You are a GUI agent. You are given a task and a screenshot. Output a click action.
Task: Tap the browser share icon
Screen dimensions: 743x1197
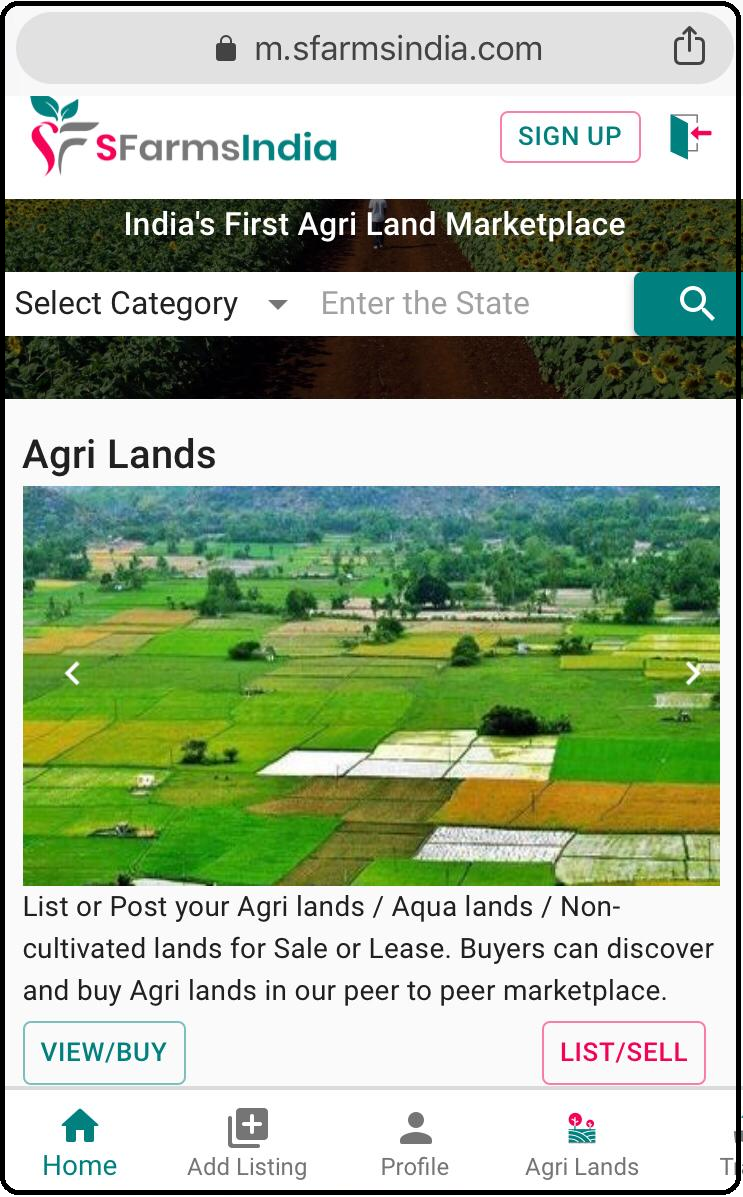[x=689, y=47]
